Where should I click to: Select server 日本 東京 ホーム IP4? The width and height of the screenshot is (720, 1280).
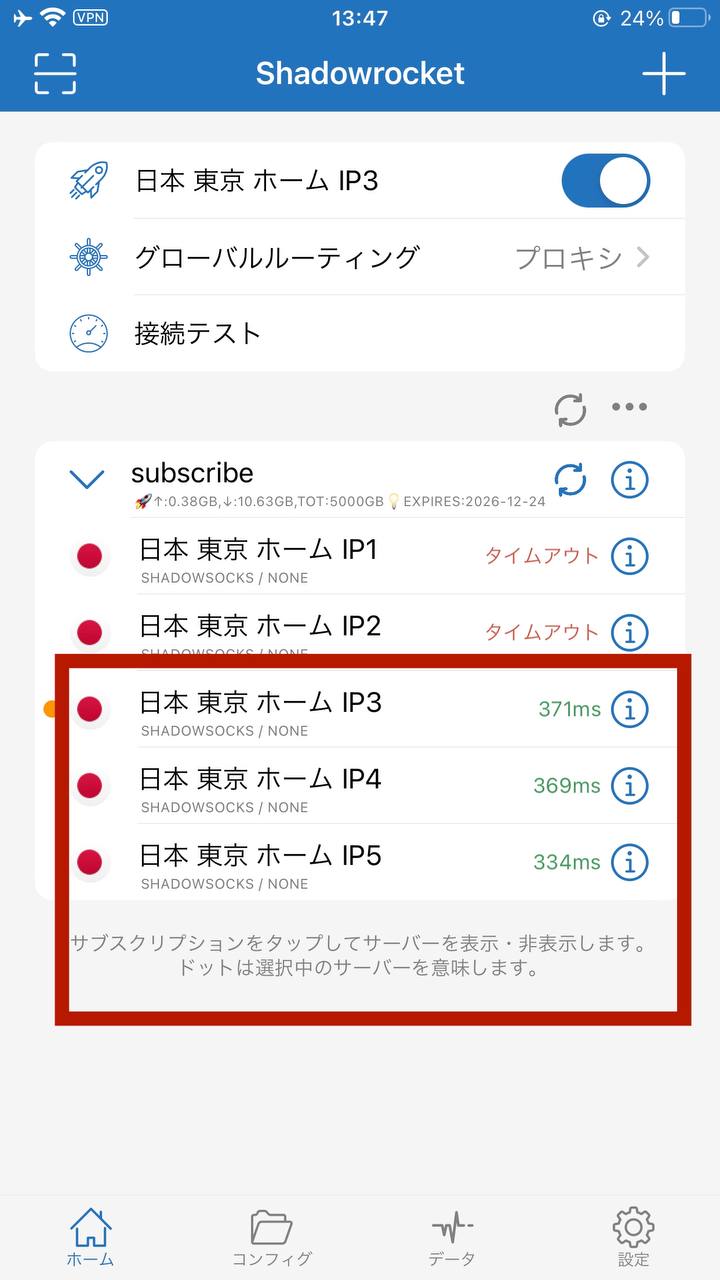point(340,786)
